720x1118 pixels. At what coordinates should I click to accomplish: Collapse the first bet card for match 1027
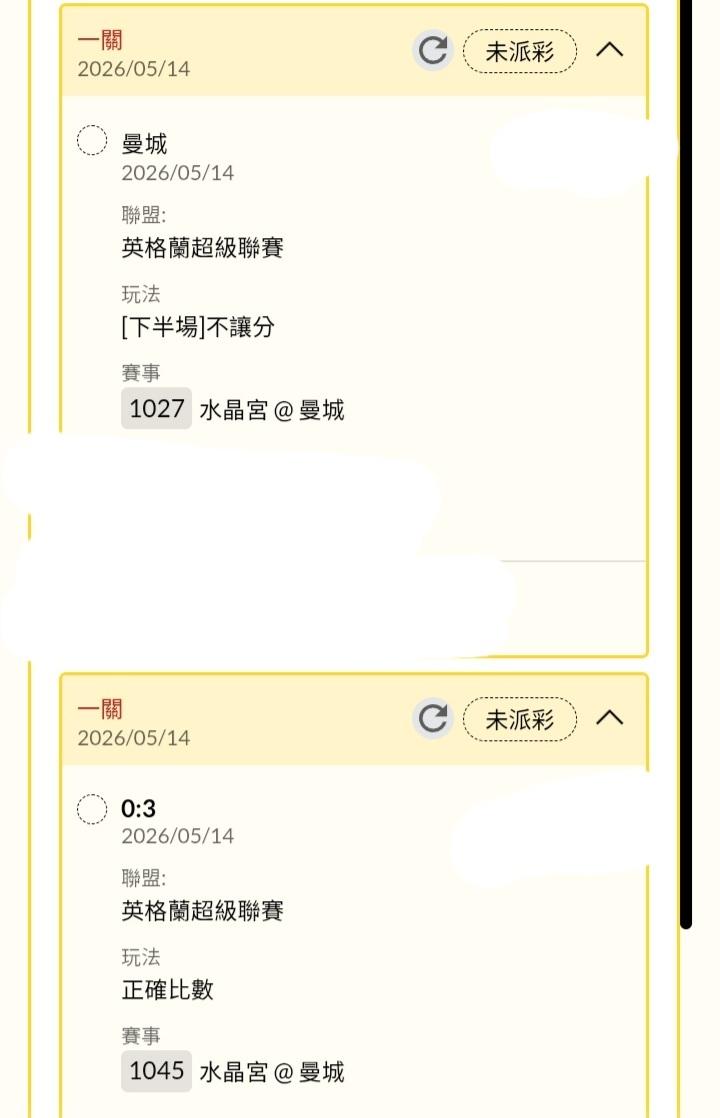610,50
